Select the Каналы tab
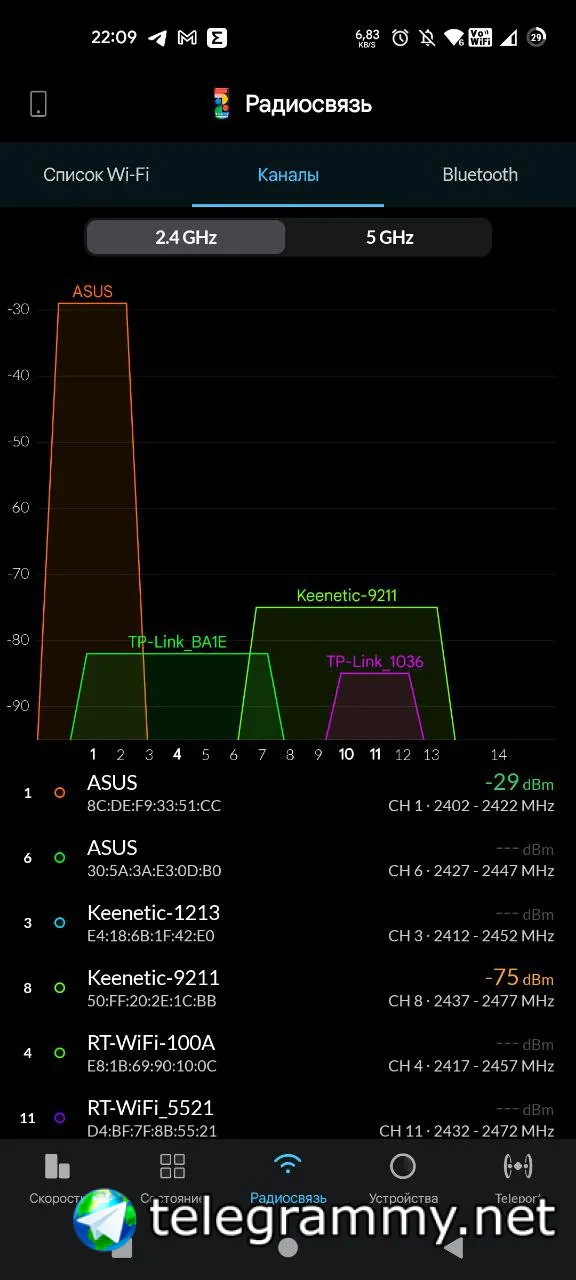The width and height of the screenshot is (576, 1280). click(x=288, y=175)
